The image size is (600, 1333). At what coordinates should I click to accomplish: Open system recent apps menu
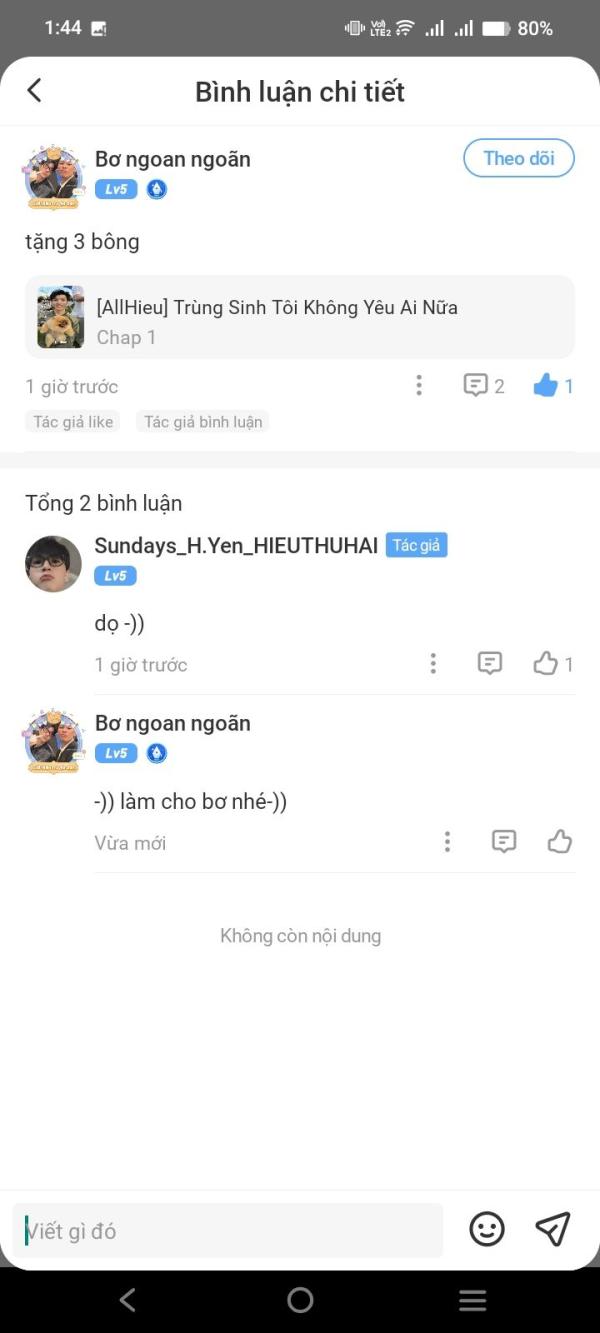472,1300
